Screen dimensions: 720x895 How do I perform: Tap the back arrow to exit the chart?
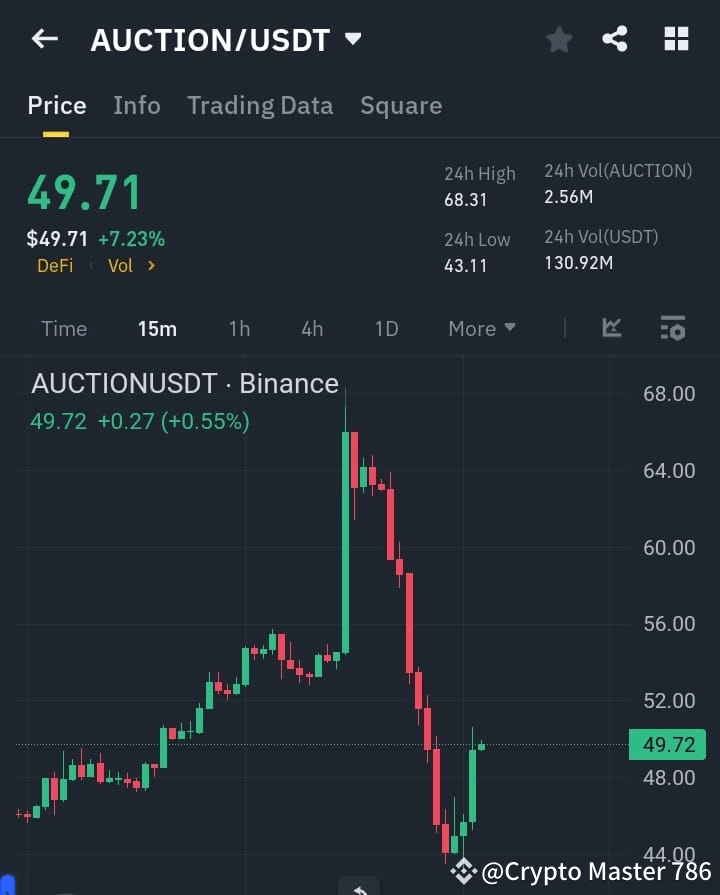pos(43,38)
